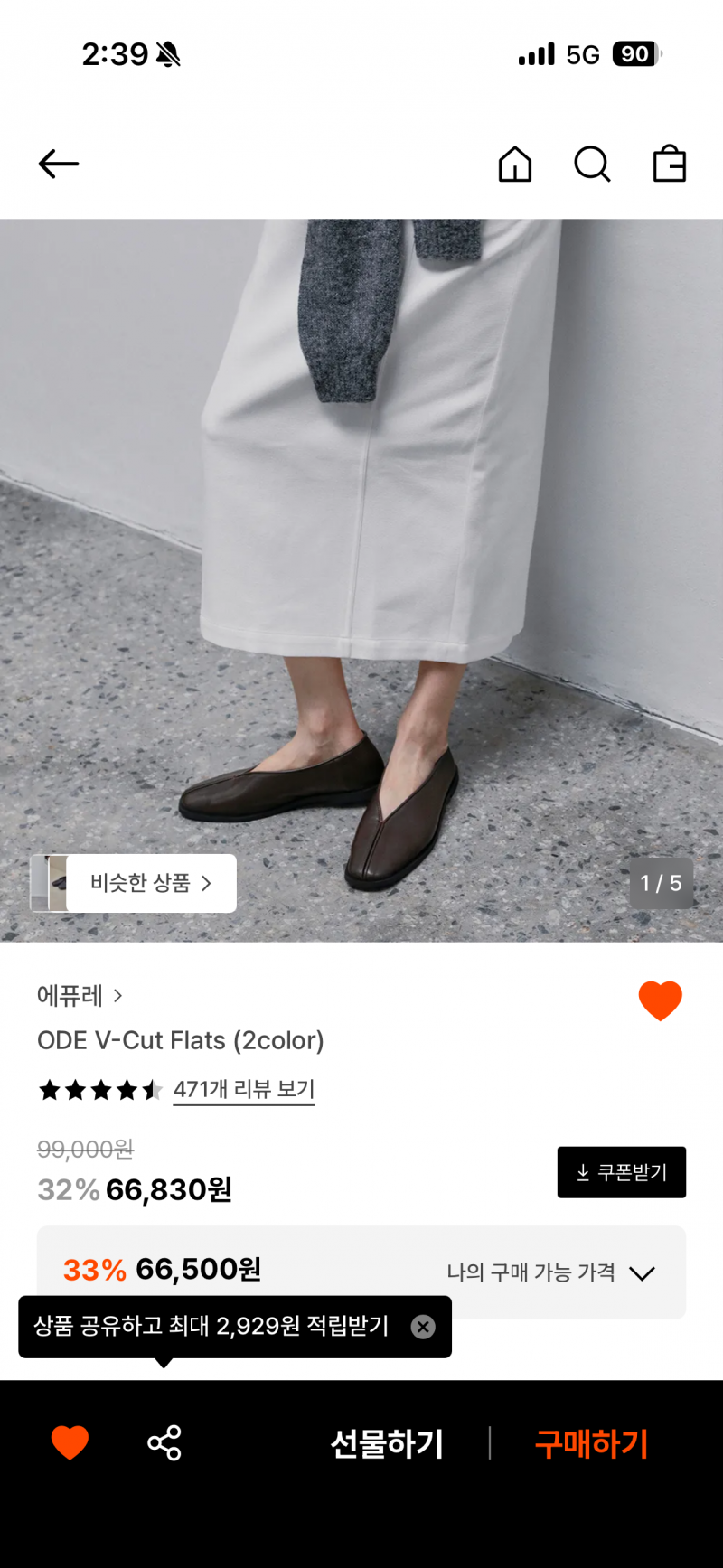This screenshot has width=723, height=1568.
Task: Open 선물하기 from the bottom menu
Action: (387, 1443)
